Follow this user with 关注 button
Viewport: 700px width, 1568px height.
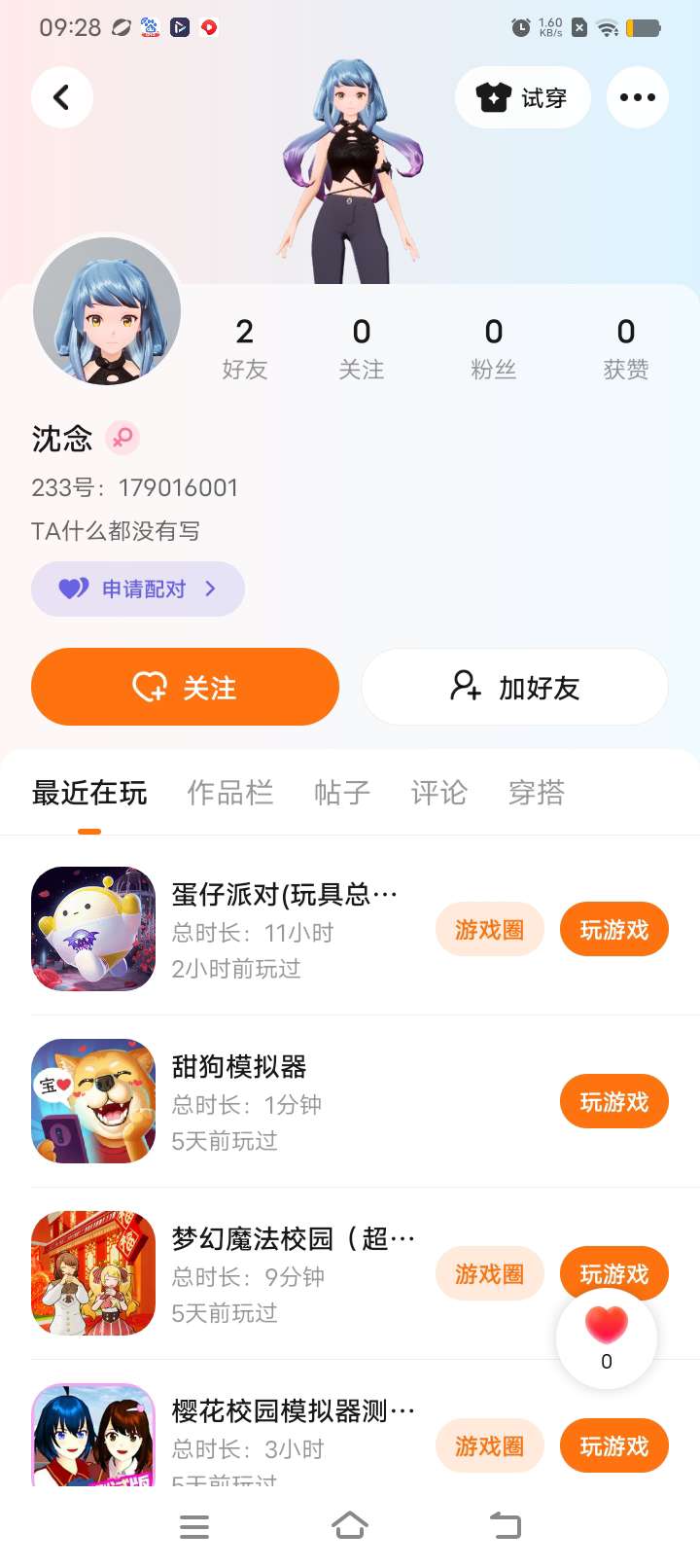pos(185,687)
